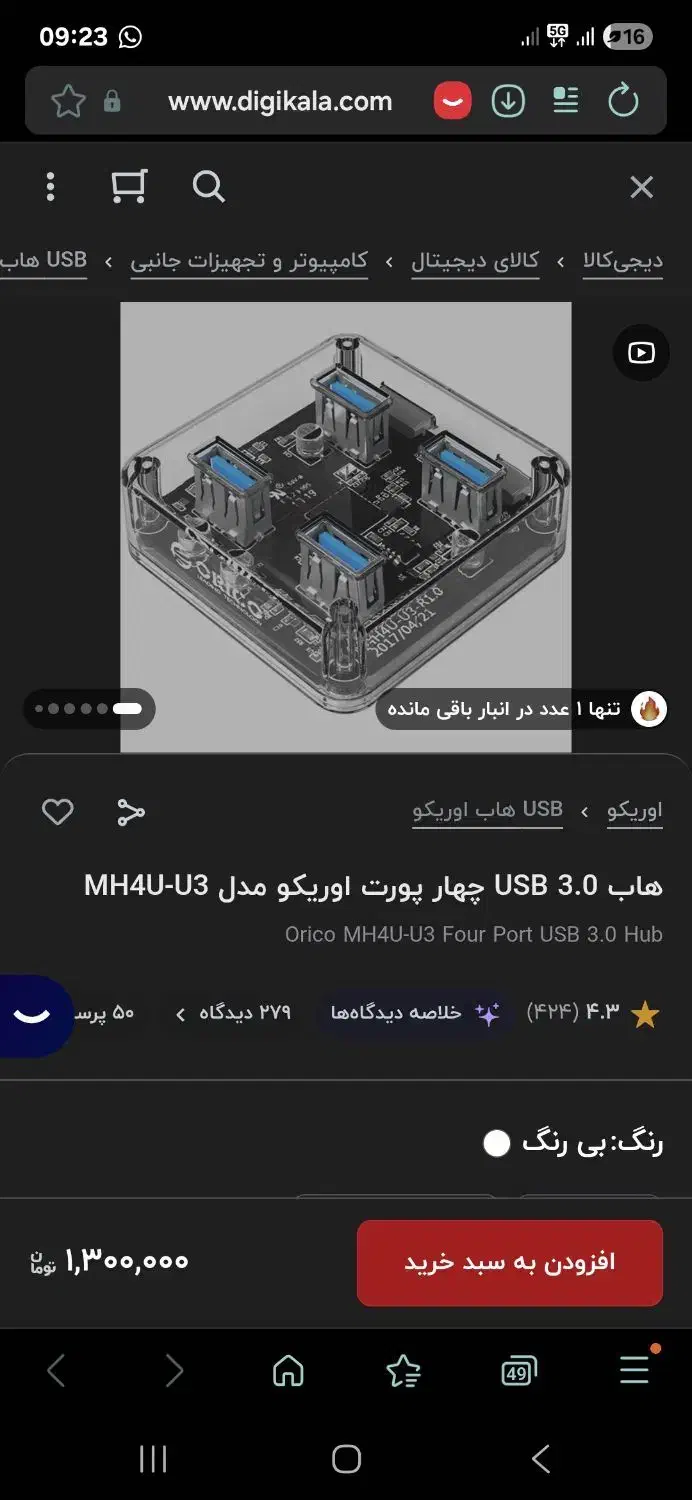Close the product page with X
Image resolution: width=692 pixels, height=1500 pixels.
tap(641, 187)
